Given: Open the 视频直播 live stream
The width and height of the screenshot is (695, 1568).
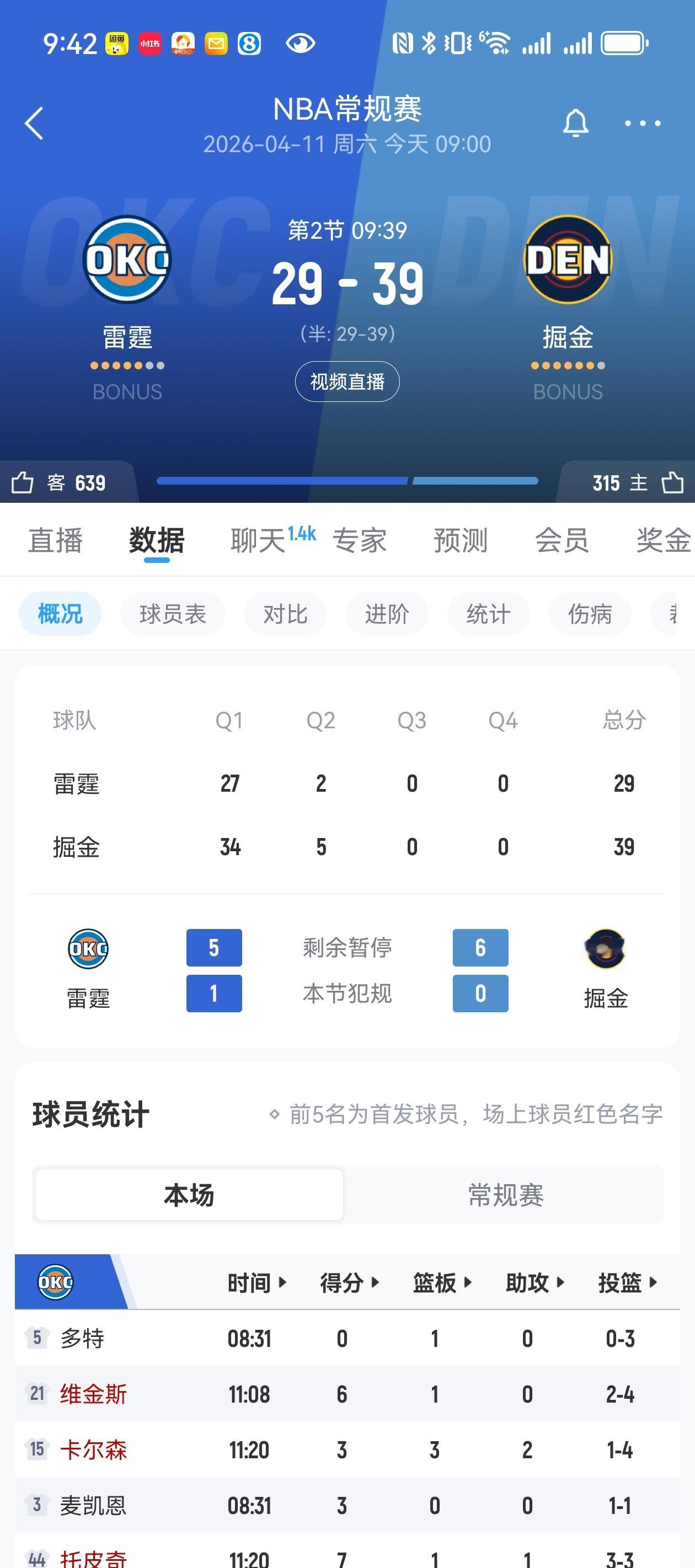Looking at the screenshot, I should [x=347, y=381].
